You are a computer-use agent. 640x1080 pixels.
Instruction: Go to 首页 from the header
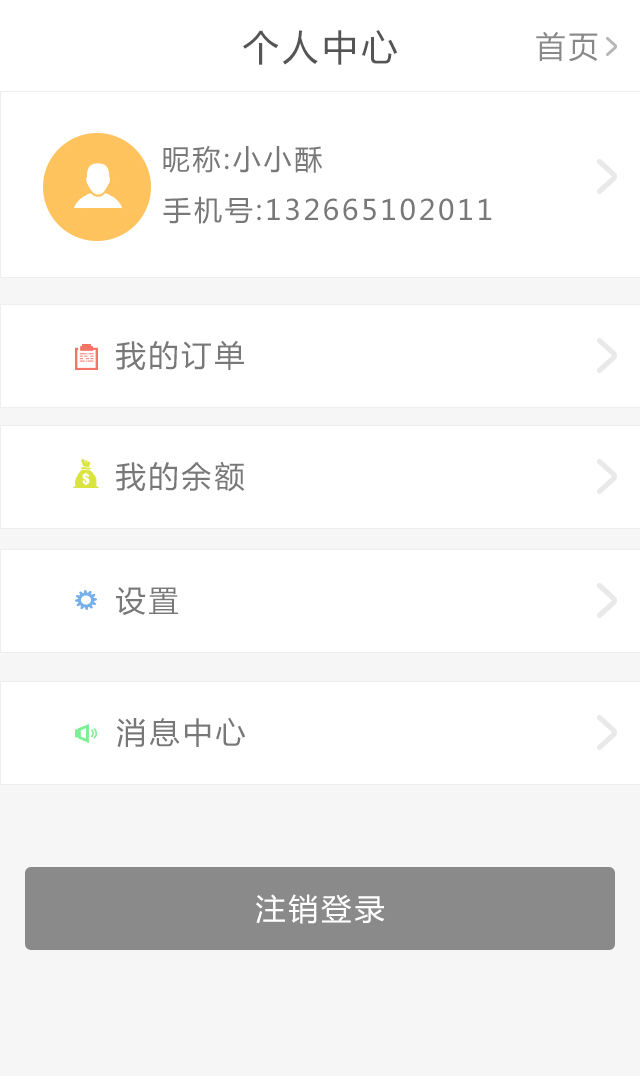point(576,47)
